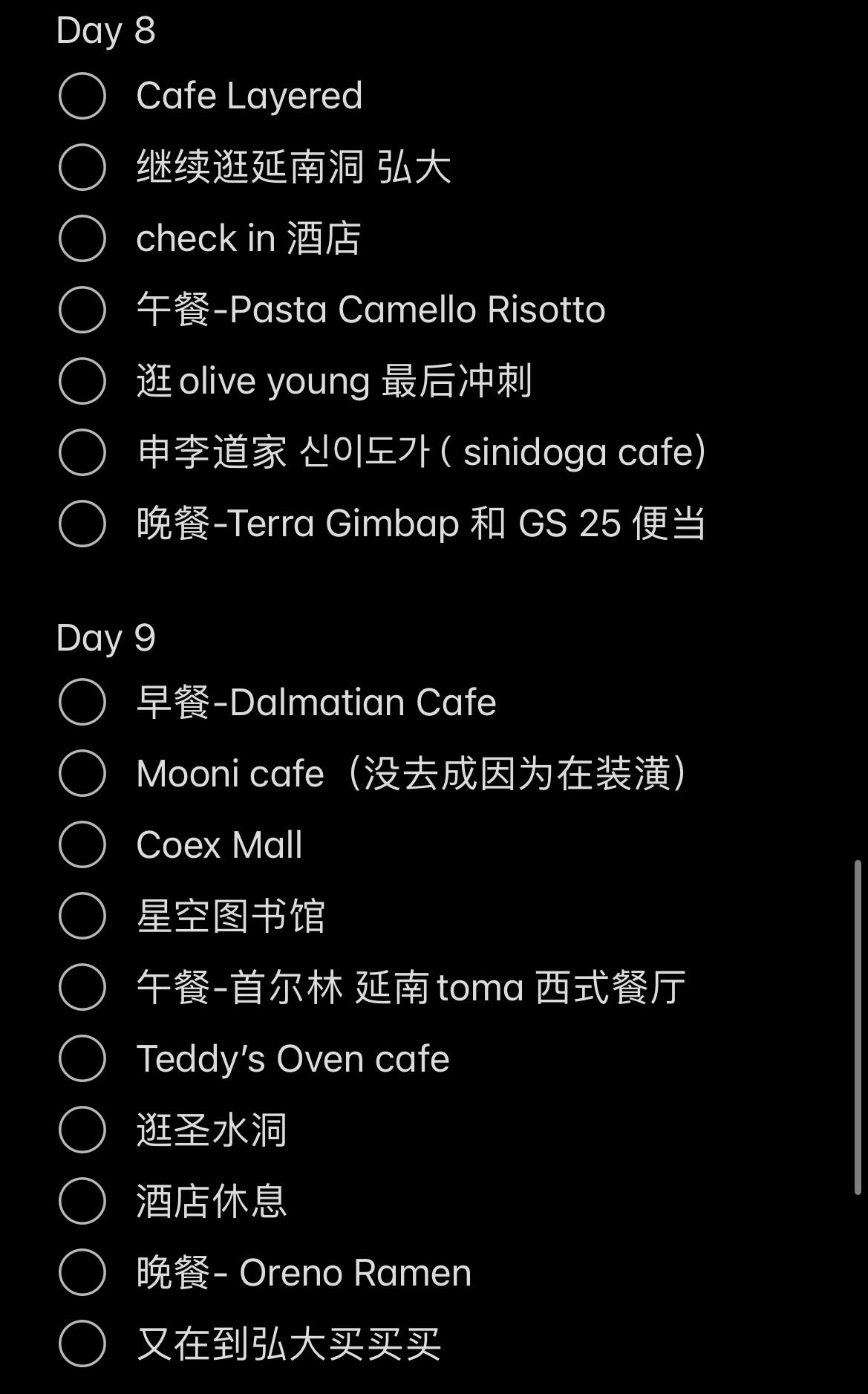Mark the Mooni cafe item done

[x=82, y=773]
